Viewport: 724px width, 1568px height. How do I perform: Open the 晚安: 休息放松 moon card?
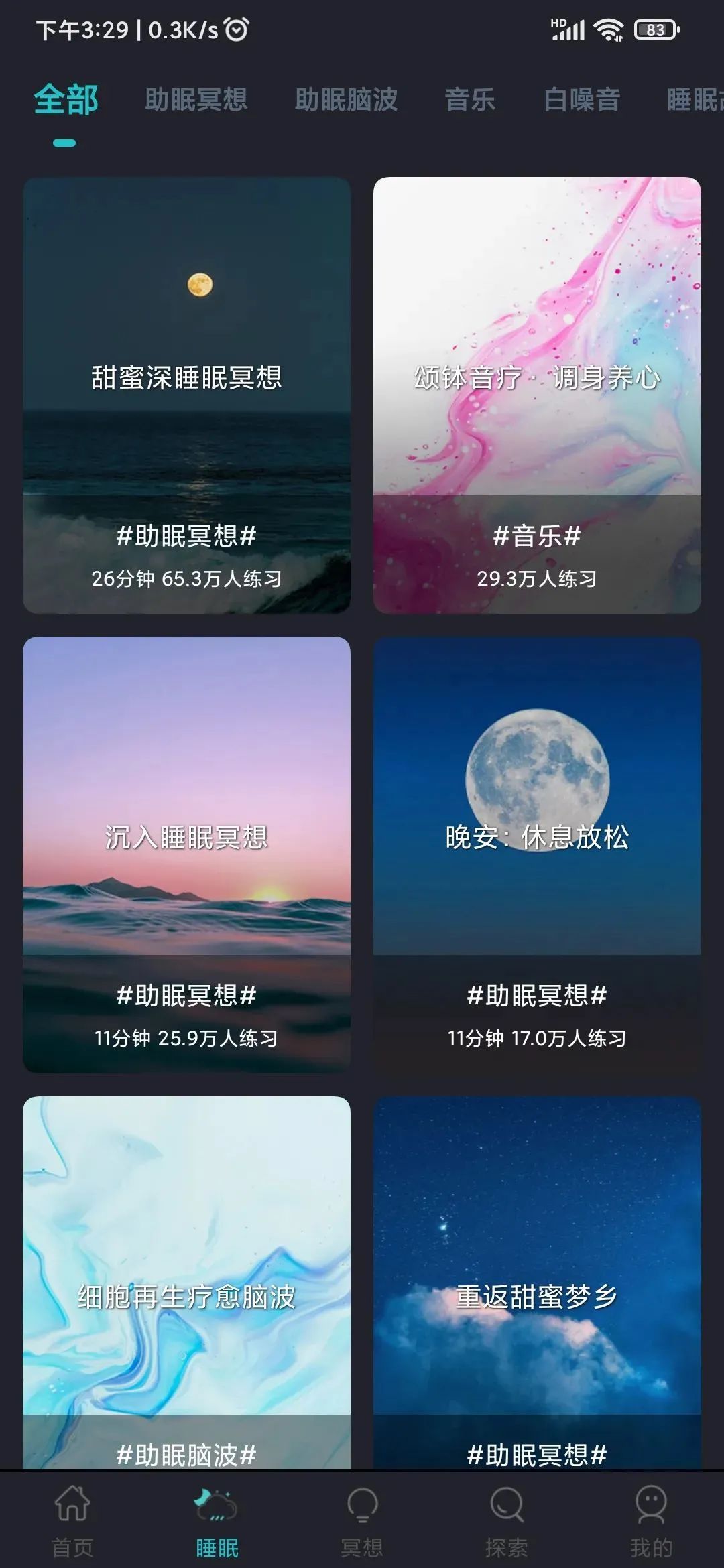(x=536, y=838)
